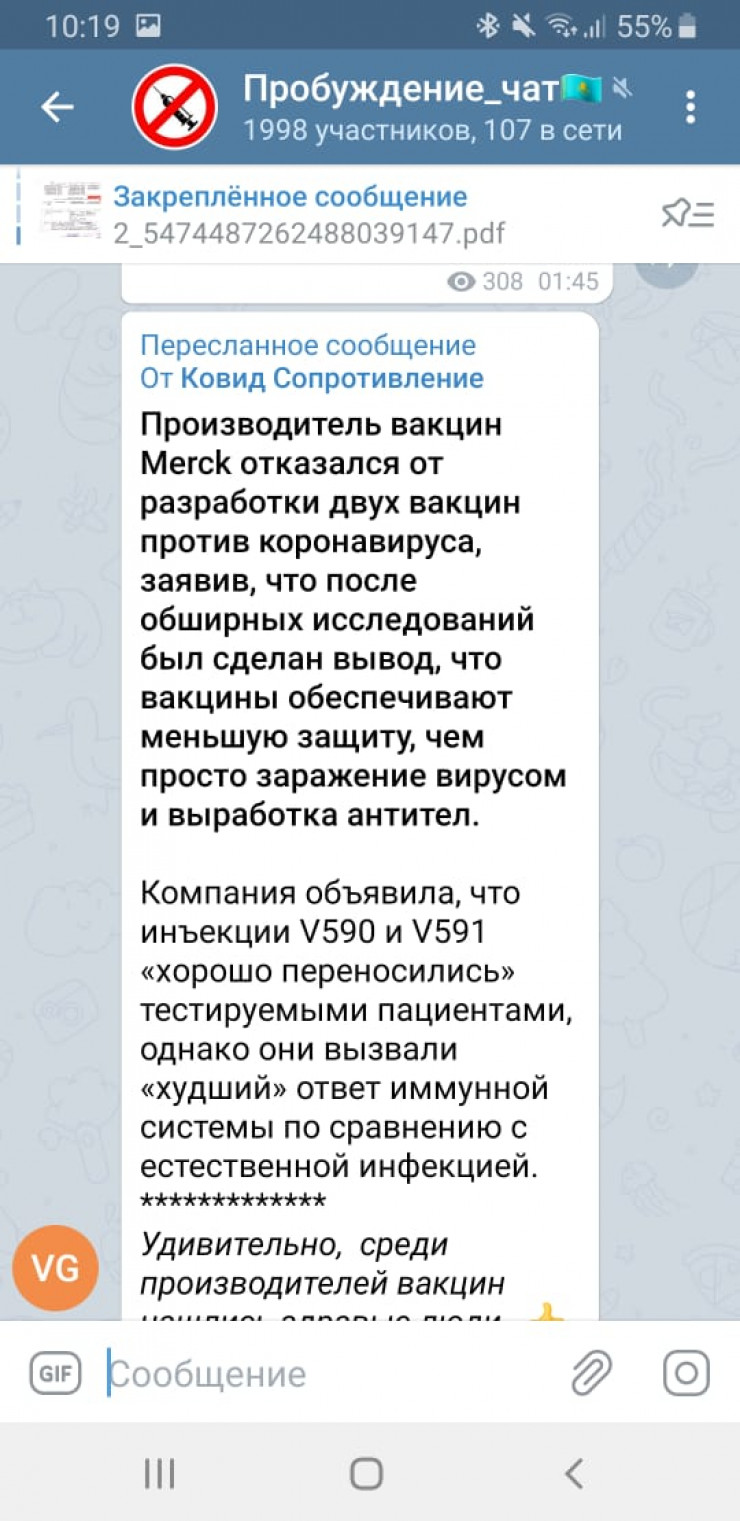Open the chat overflow menu
Image resolution: width=740 pixels, height=1521 pixels.
[690, 107]
